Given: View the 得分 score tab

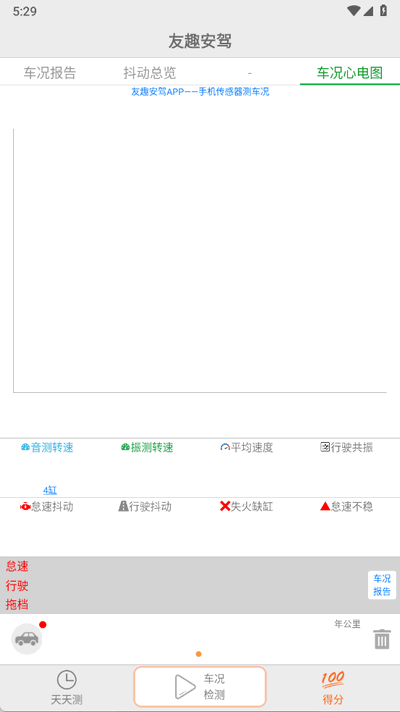Looking at the screenshot, I should pyautogui.click(x=333, y=688).
